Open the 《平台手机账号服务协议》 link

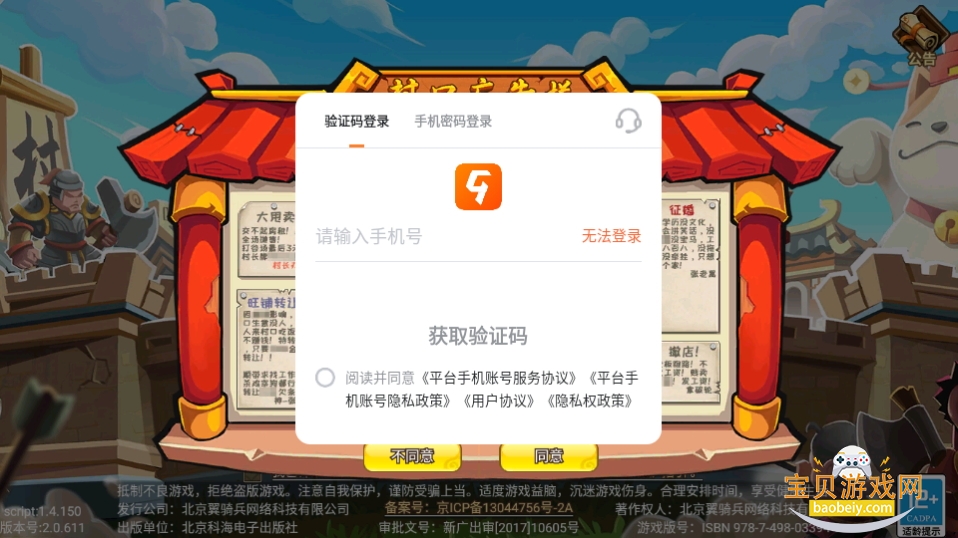499,378
